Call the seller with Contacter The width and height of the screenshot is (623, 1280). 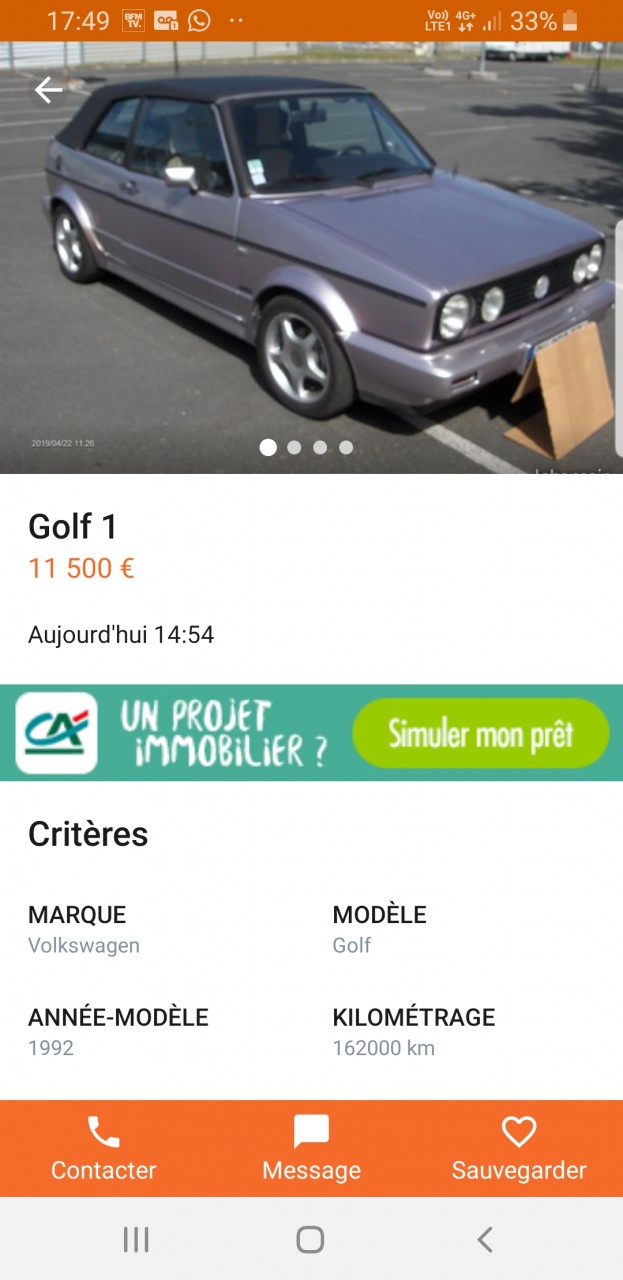(104, 1149)
